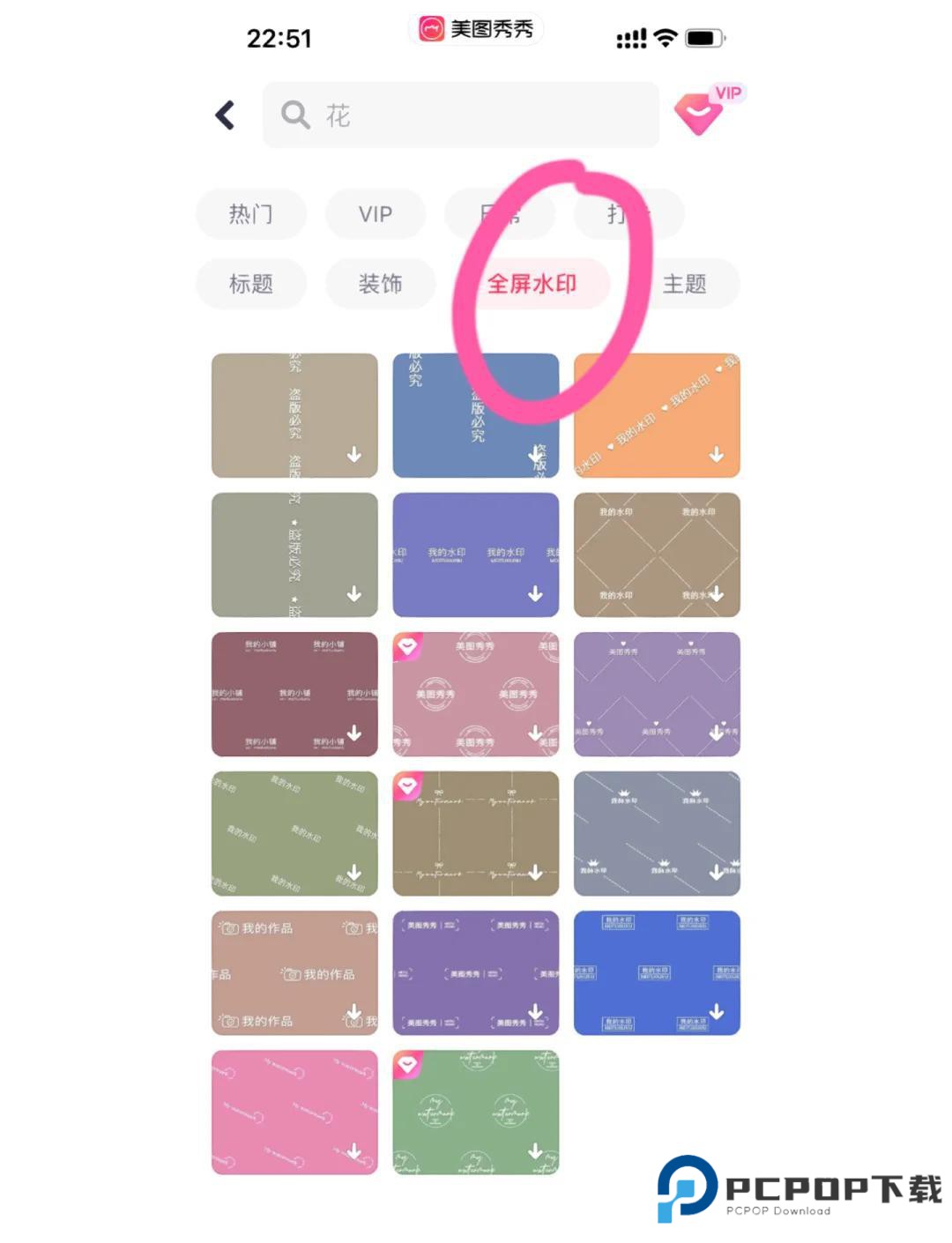The width and height of the screenshot is (952, 1243).
Task: Open the 主题 category
Action: coord(685,284)
